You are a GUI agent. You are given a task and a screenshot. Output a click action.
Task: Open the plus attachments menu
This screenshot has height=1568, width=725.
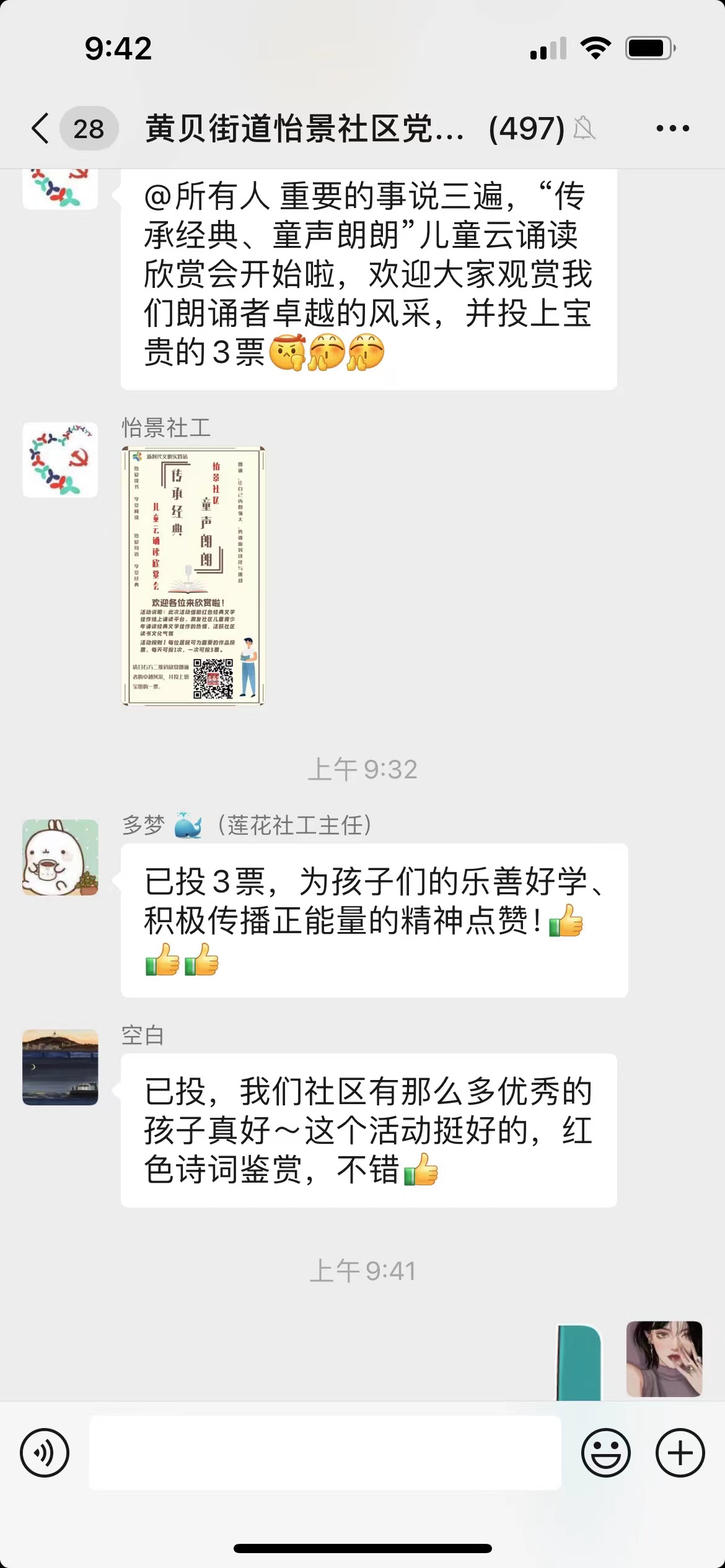pyautogui.click(x=680, y=1452)
